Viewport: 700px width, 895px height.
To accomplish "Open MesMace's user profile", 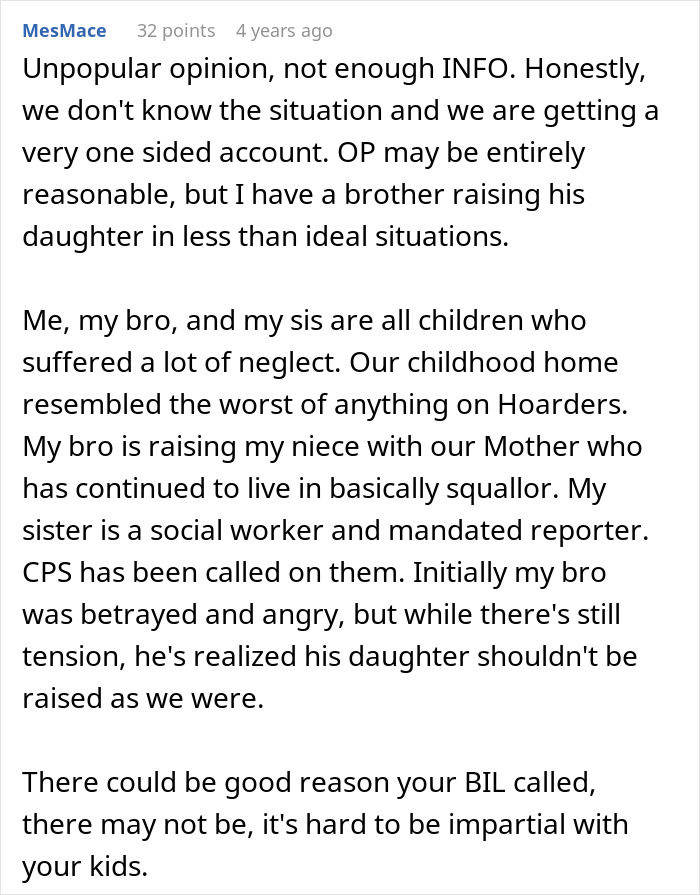I will point(63,31).
